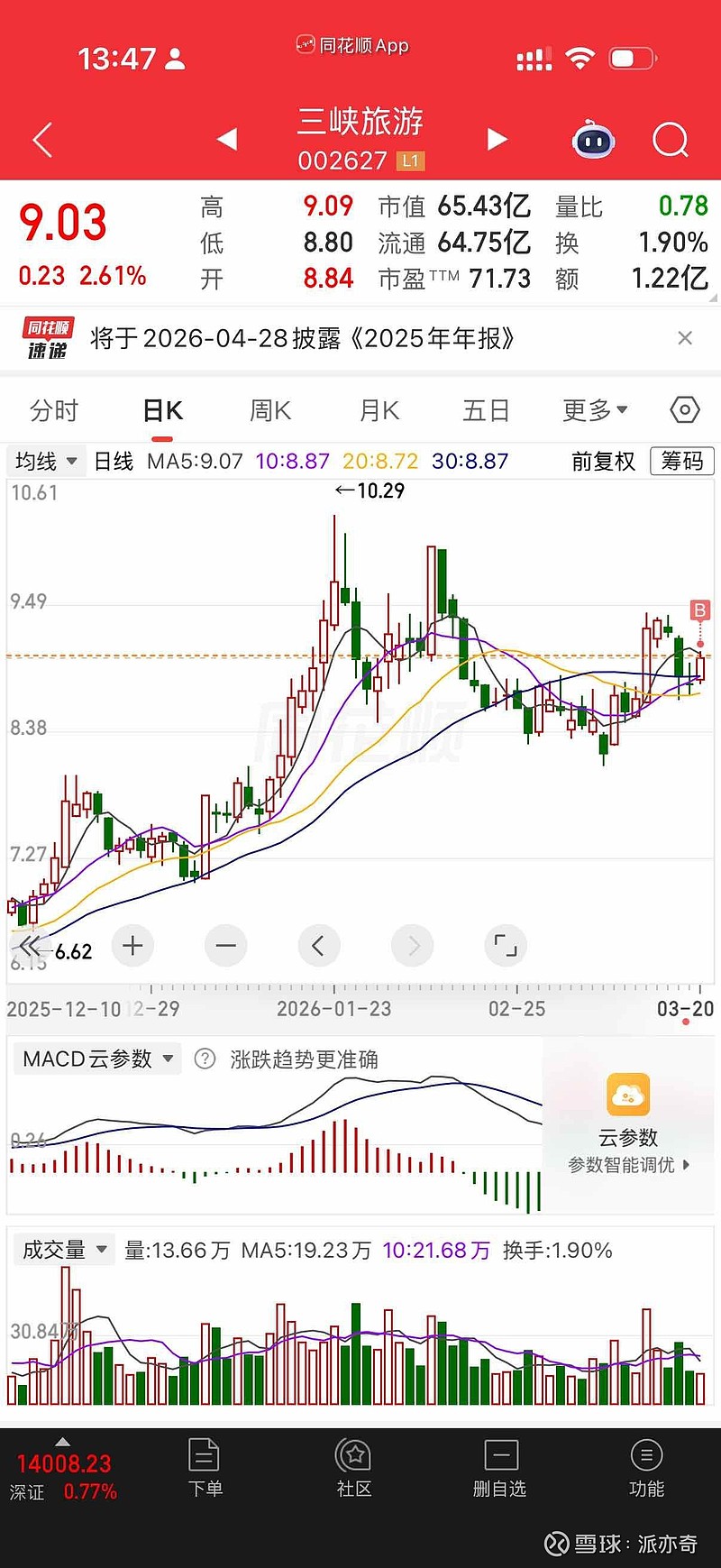This screenshot has height=1568, width=721.
Task: Switch to the 分时 tab
Action: point(54,411)
